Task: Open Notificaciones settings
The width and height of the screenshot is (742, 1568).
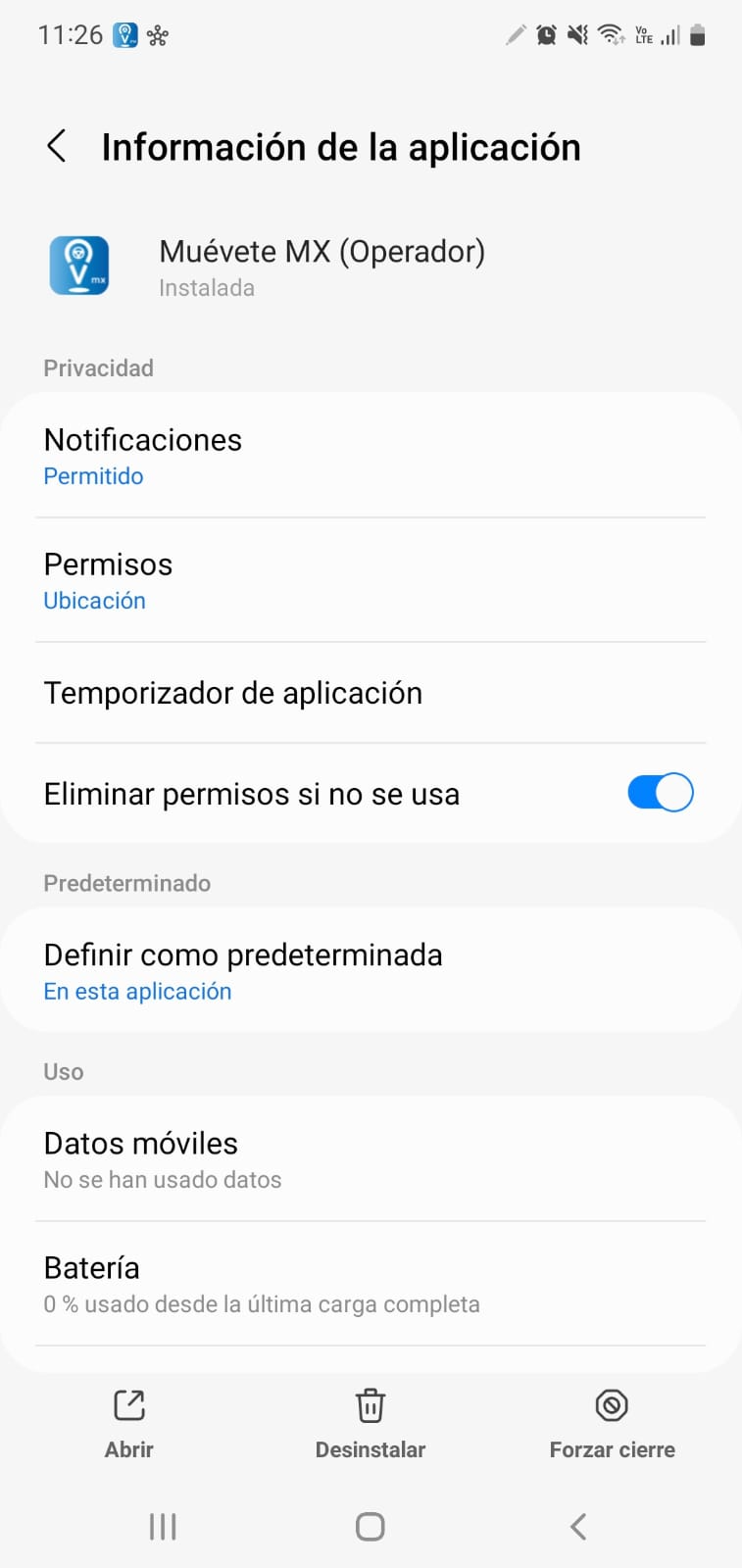Action: coord(371,456)
